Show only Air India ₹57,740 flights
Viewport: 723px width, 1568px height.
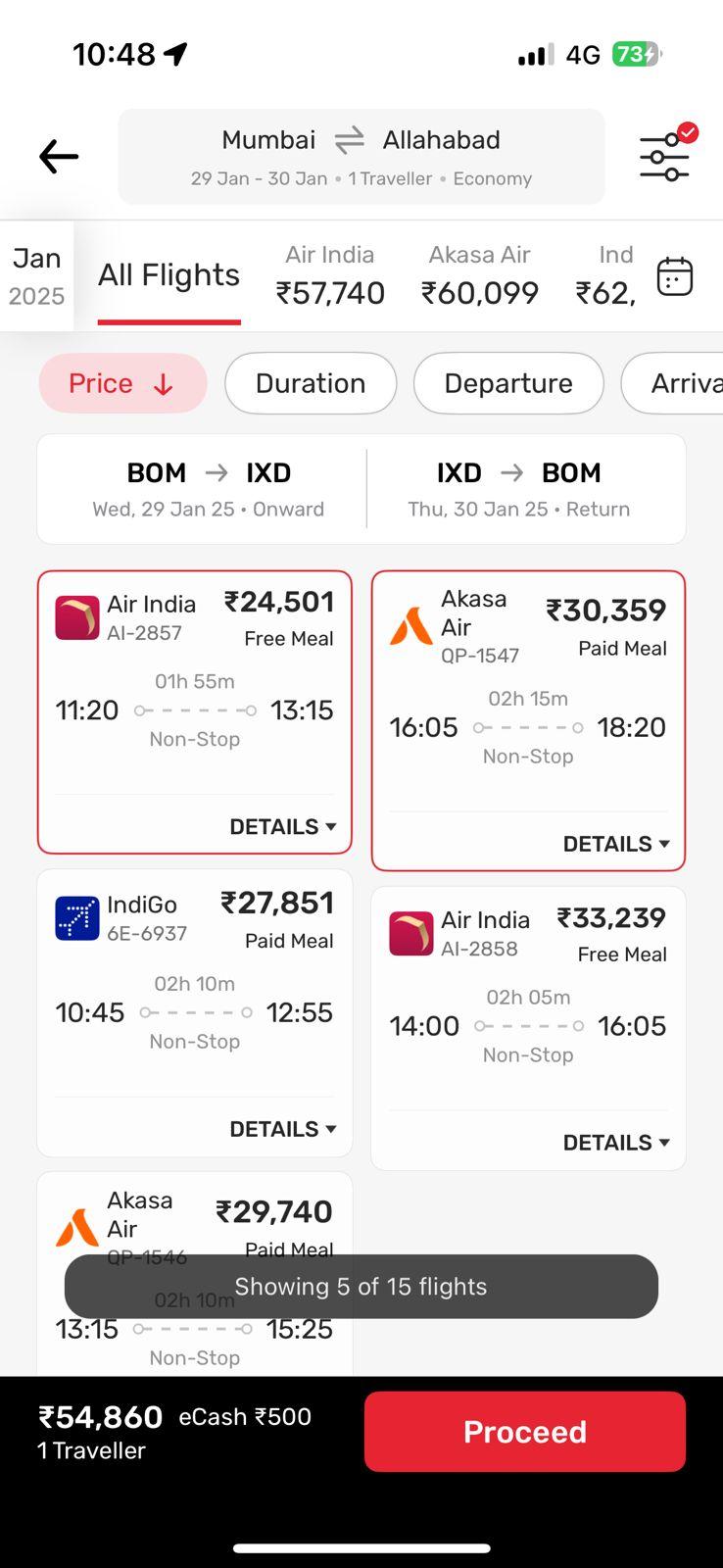pos(330,275)
